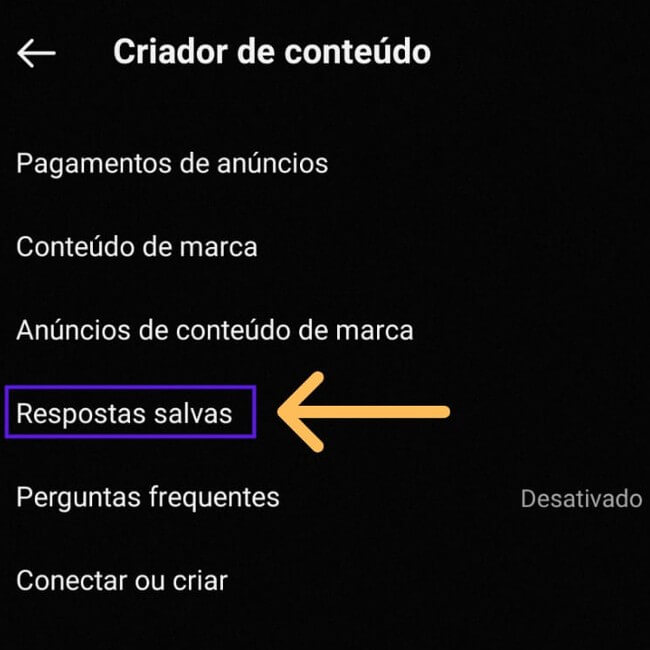Go back using the top-left arrow

[37, 53]
